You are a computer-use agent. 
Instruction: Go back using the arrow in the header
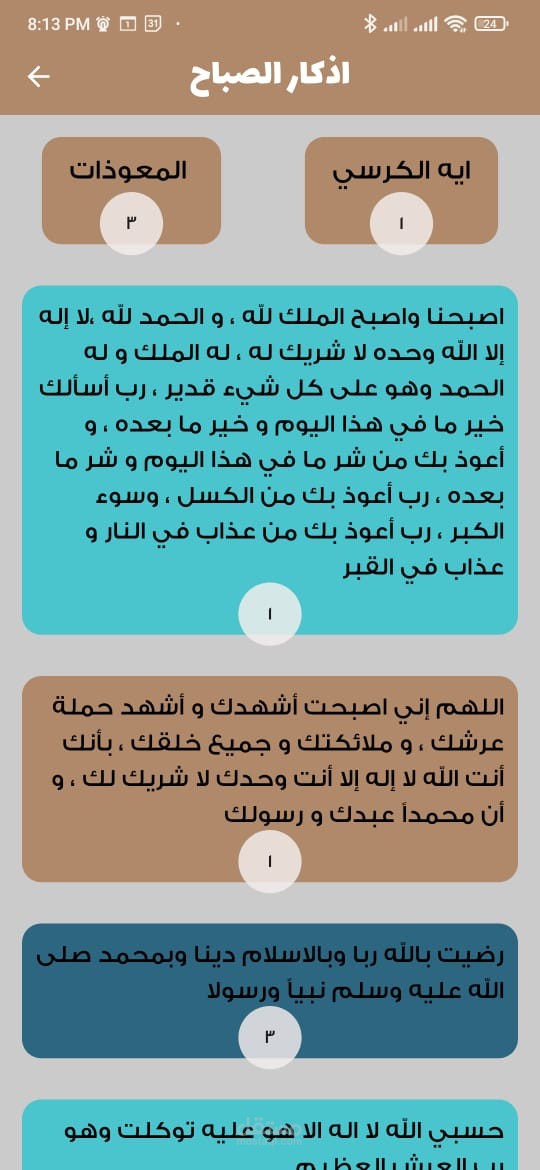point(39,76)
